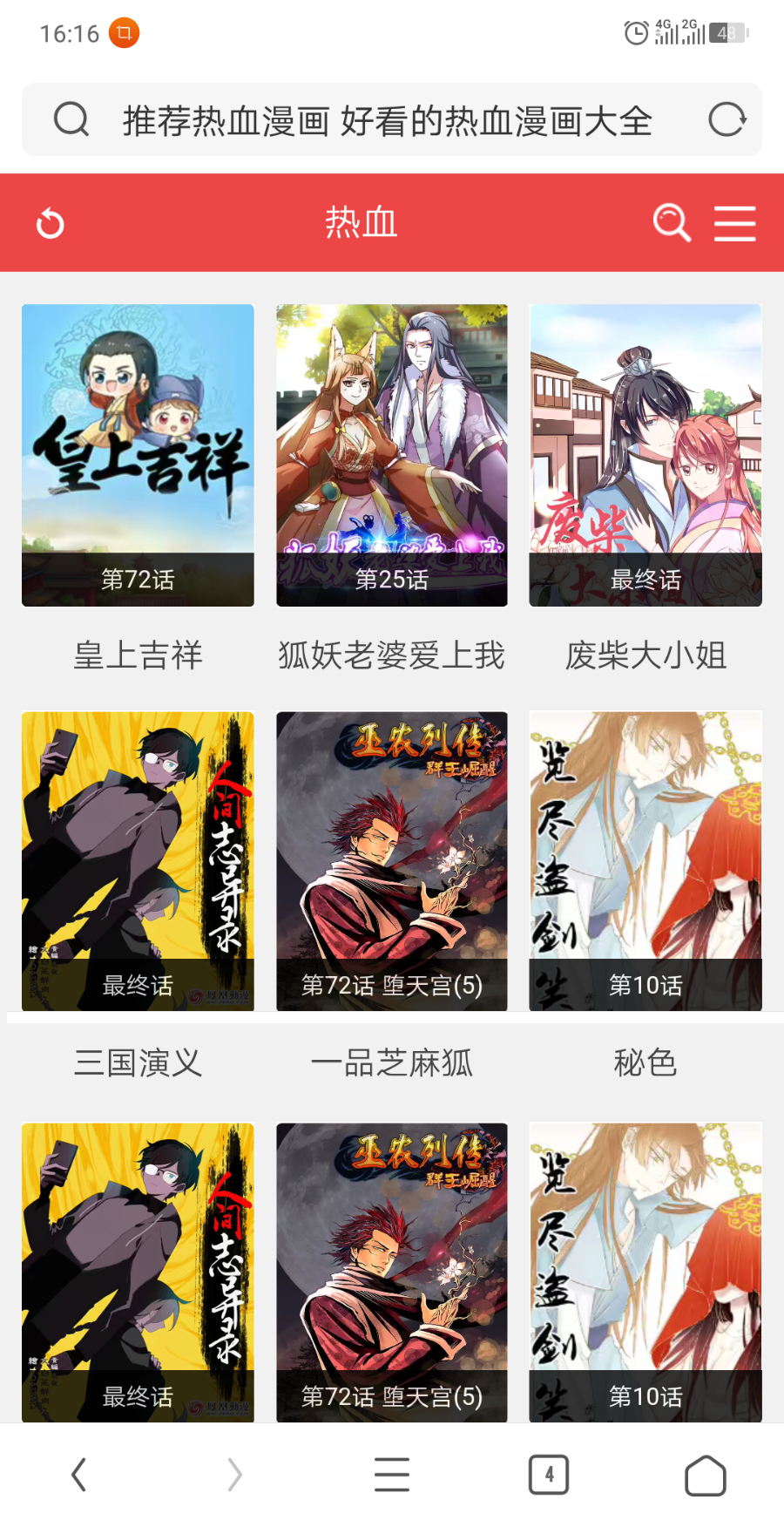Screen dimensions: 784x1527
Task: Open the browser menu in the bottom bar
Action: coord(392,1475)
